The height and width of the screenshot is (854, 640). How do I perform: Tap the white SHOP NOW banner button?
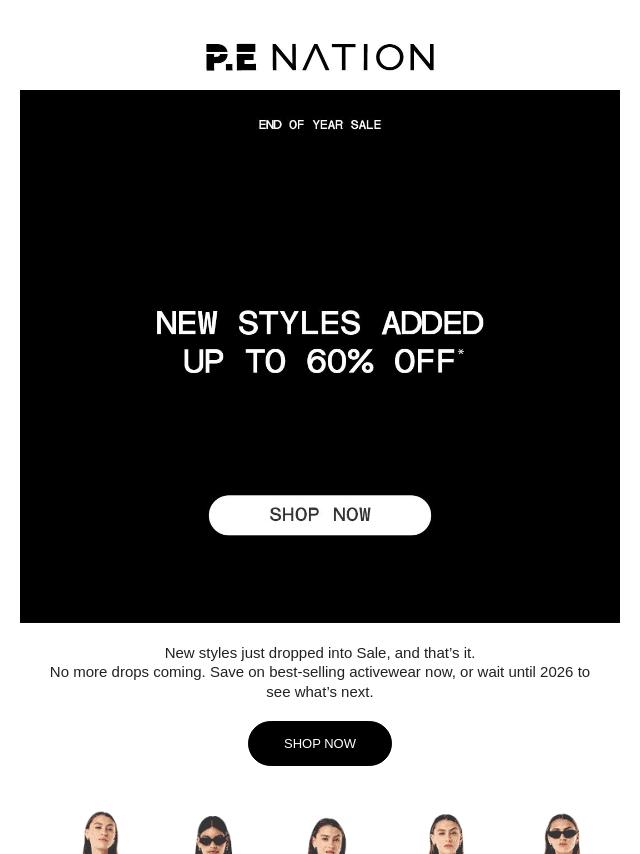click(320, 515)
